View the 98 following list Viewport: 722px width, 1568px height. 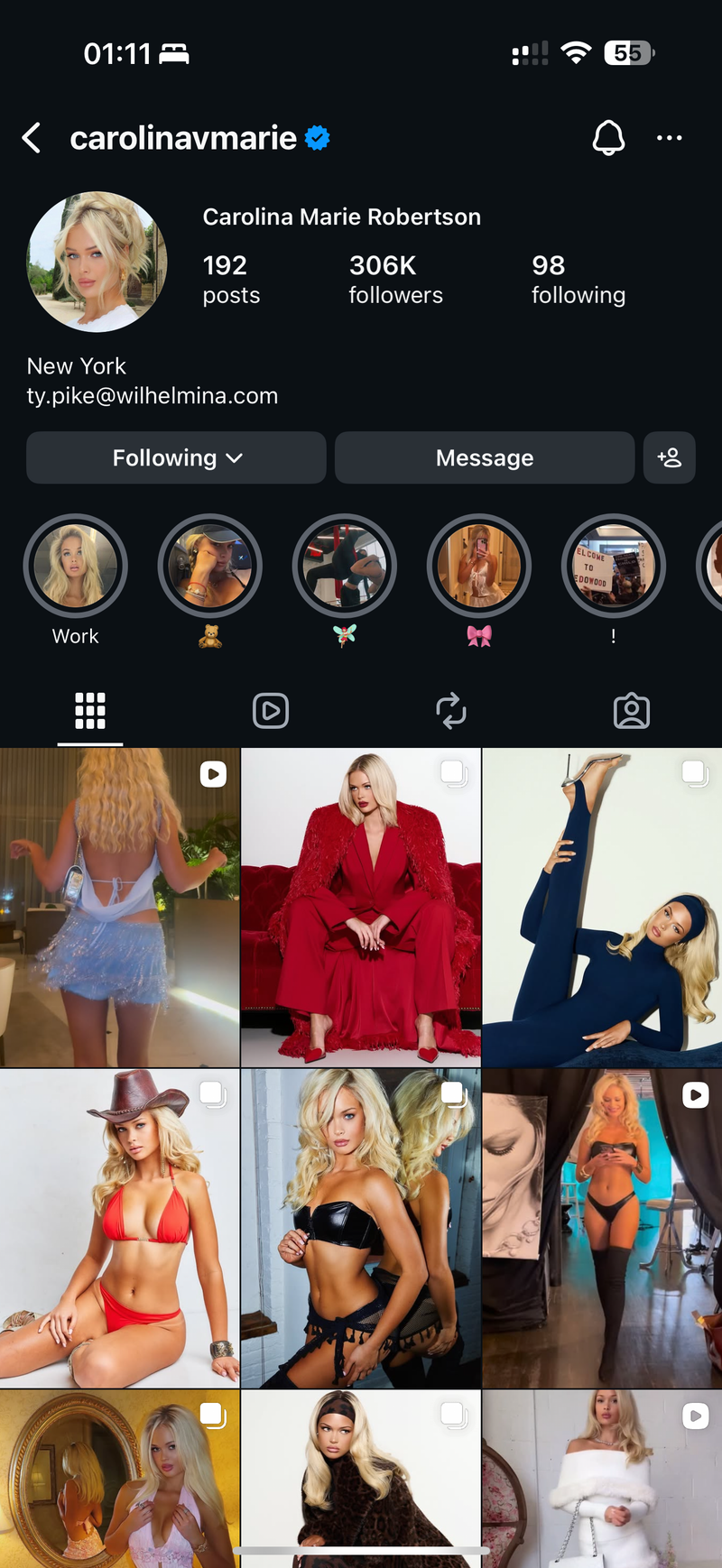pyautogui.click(x=578, y=279)
